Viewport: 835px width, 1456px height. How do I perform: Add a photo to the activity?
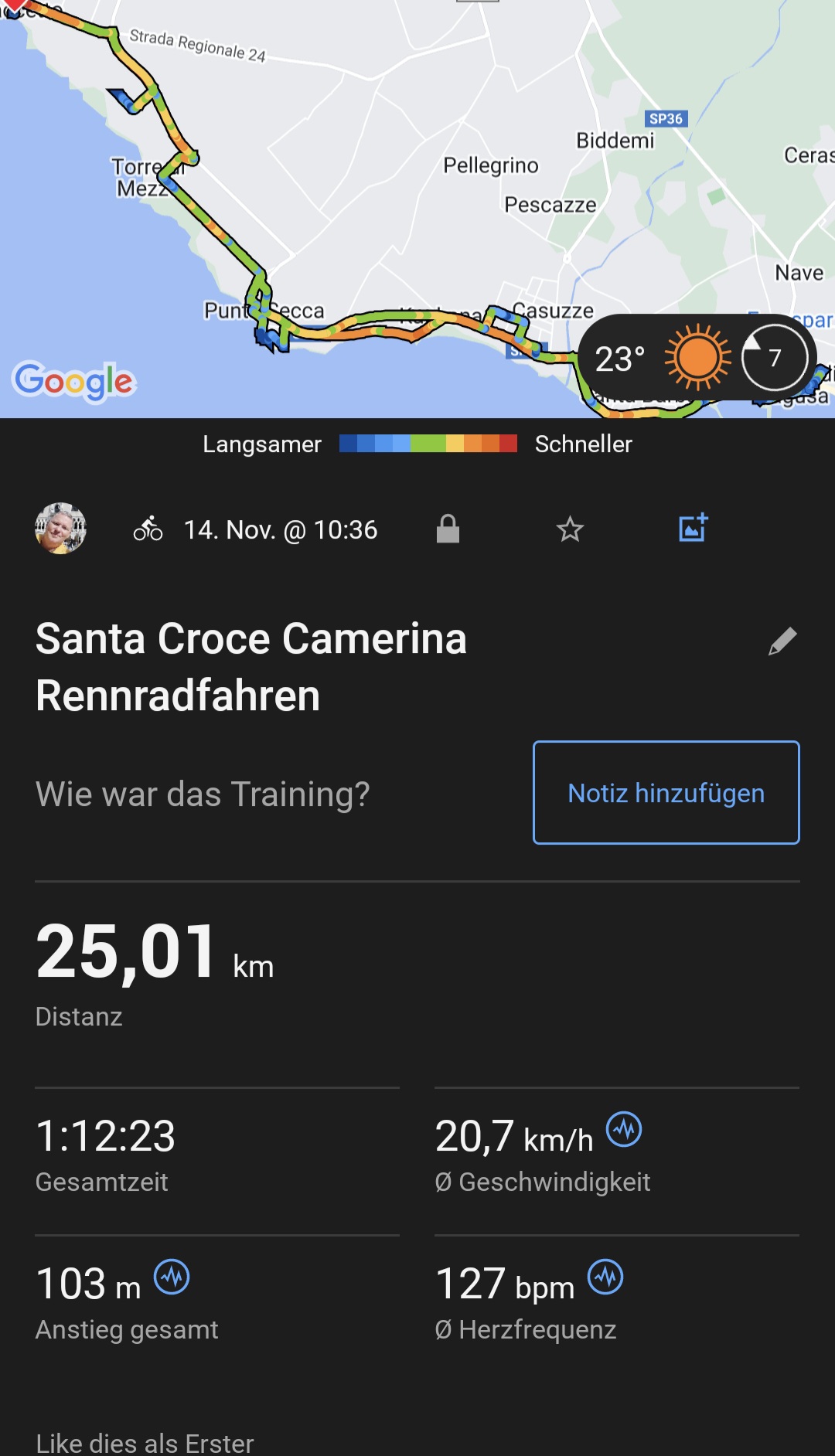pyautogui.click(x=693, y=528)
